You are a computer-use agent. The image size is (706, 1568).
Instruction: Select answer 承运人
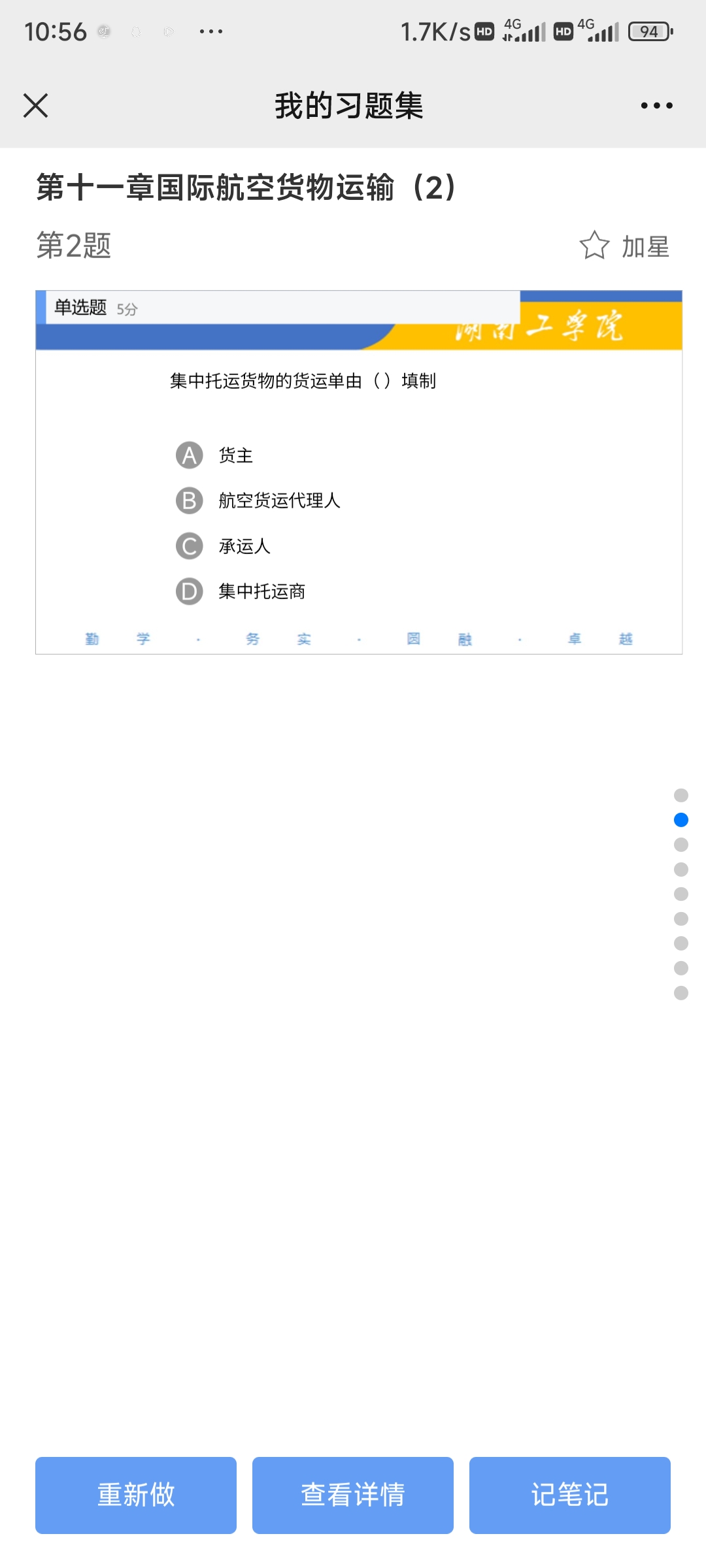(x=245, y=547)
